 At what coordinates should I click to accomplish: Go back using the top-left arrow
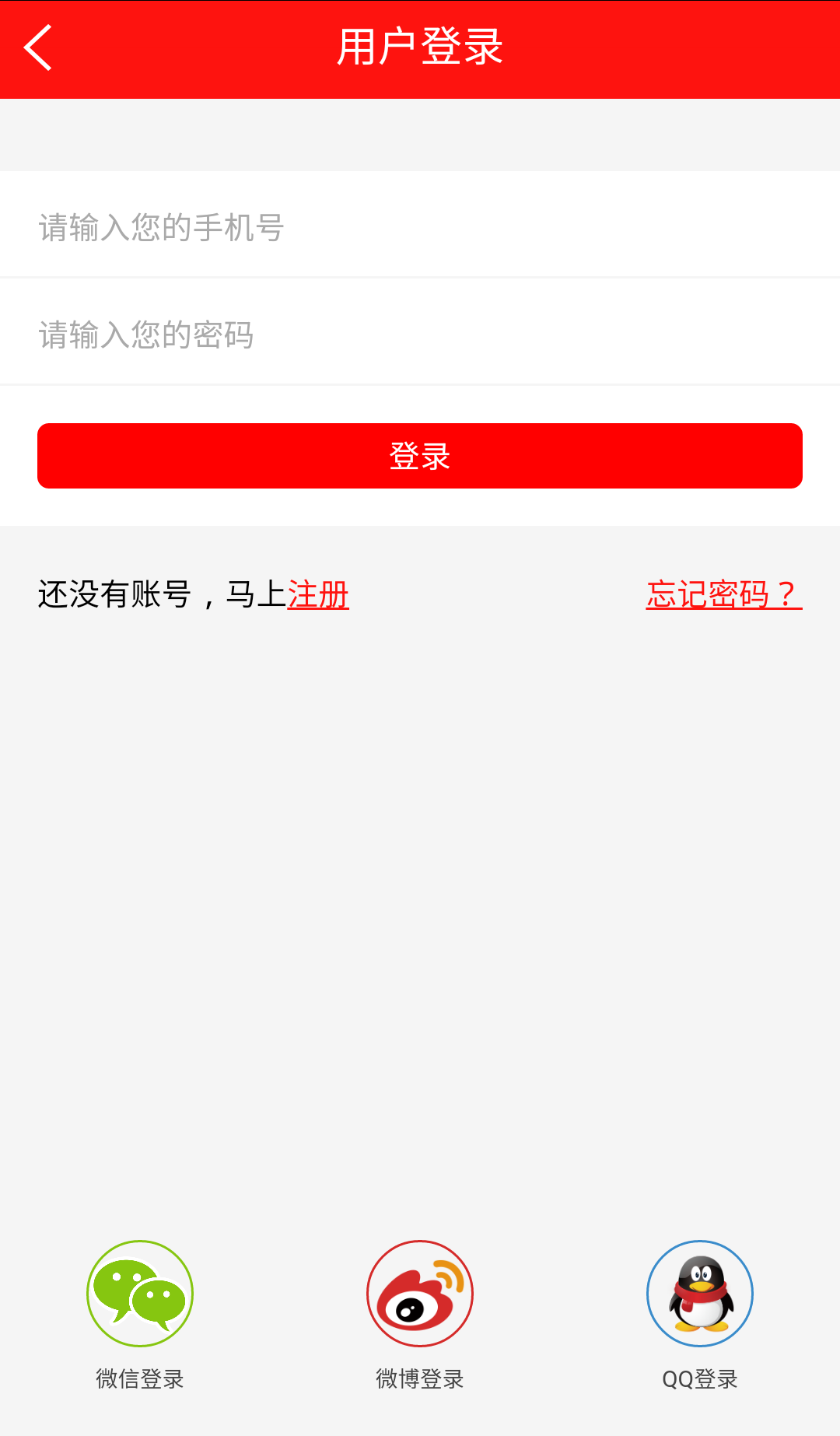pos(38,47)
